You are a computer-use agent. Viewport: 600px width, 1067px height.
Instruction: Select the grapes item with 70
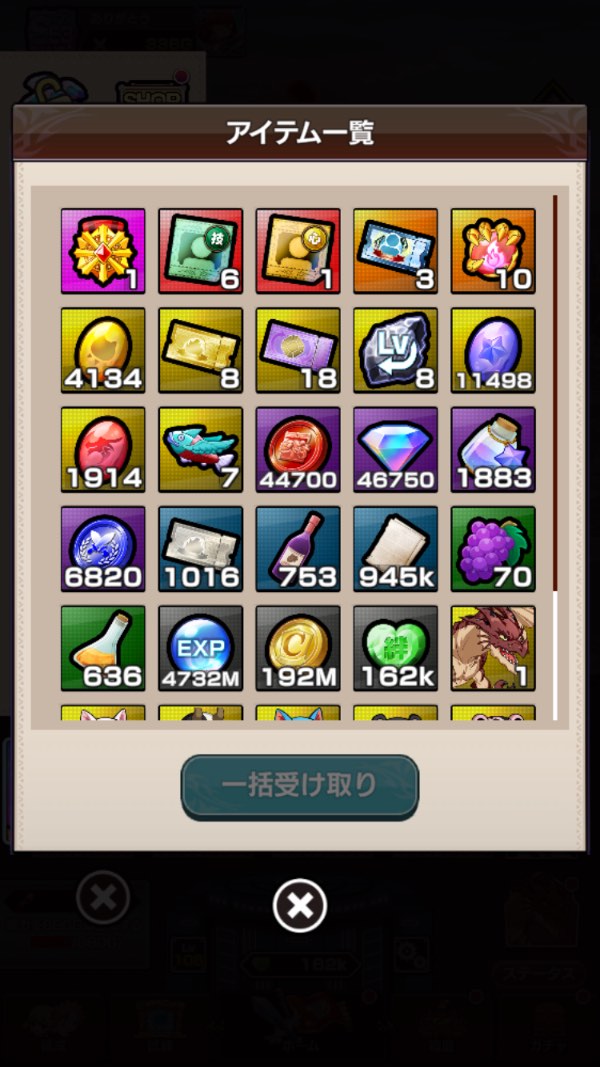[x=493, y=548]
